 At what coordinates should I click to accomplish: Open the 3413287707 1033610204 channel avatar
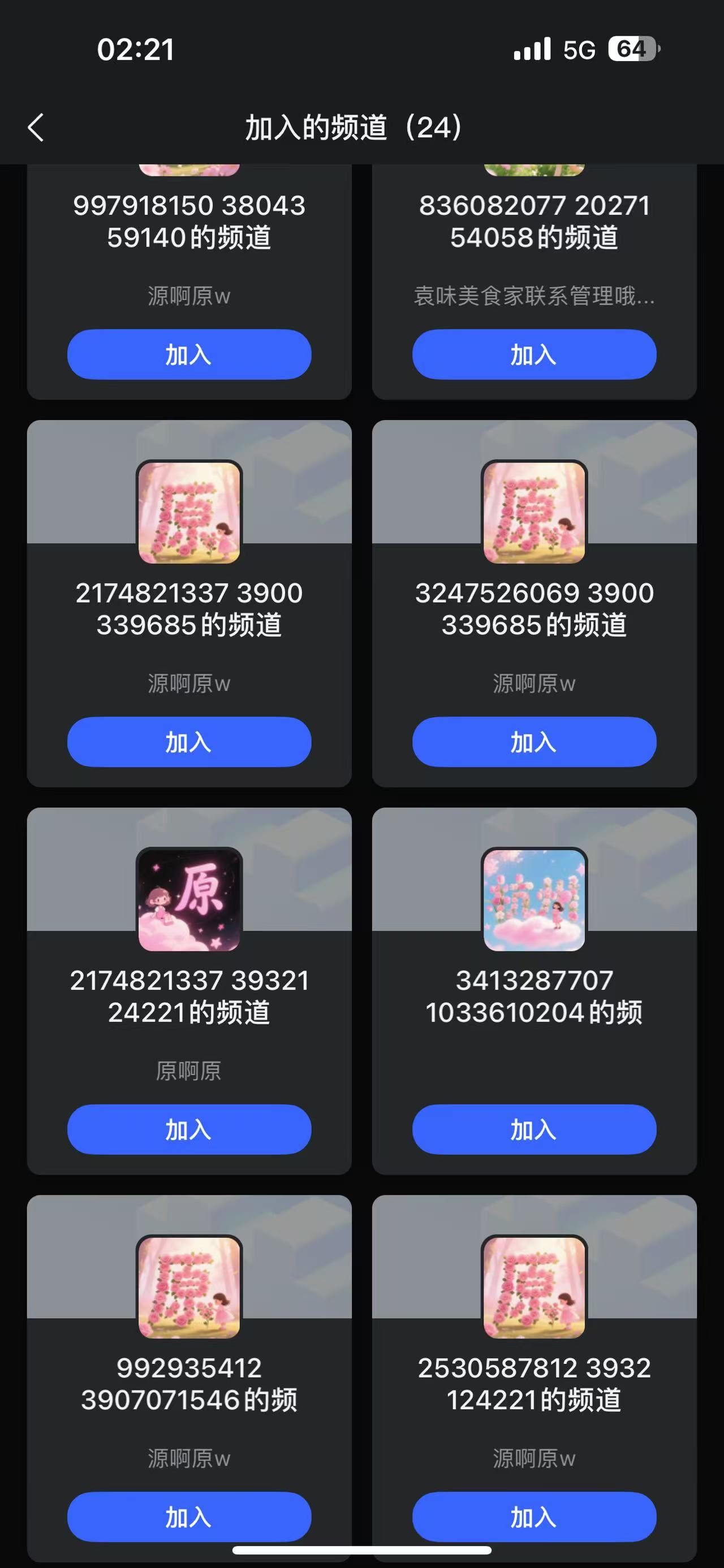point(534,900)
